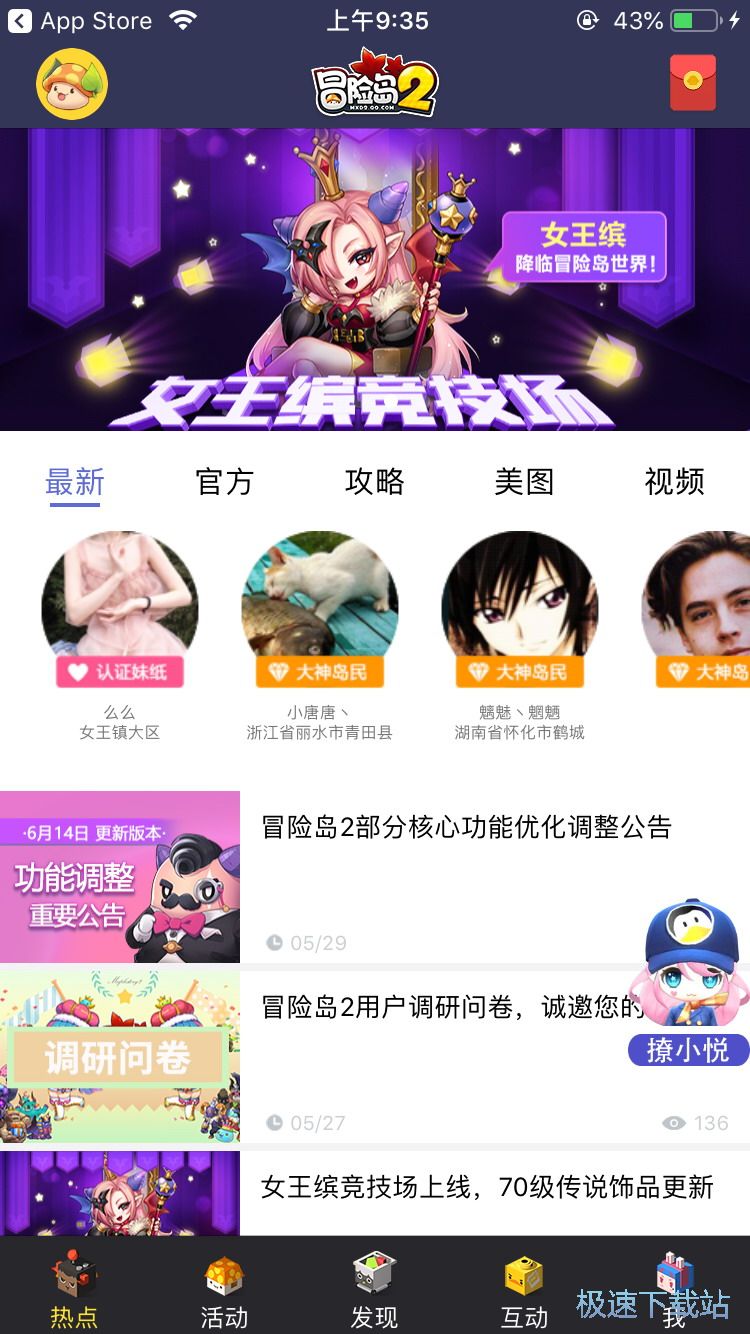Screen dimensions: 750x1334
Task: Select the 攻略 tab
Action: coord(375,482)
